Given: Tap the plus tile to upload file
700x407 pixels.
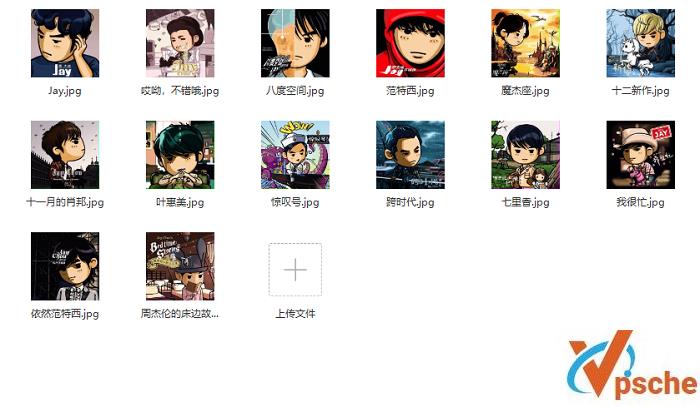Looking at the screenshot, I should (295, 269).
